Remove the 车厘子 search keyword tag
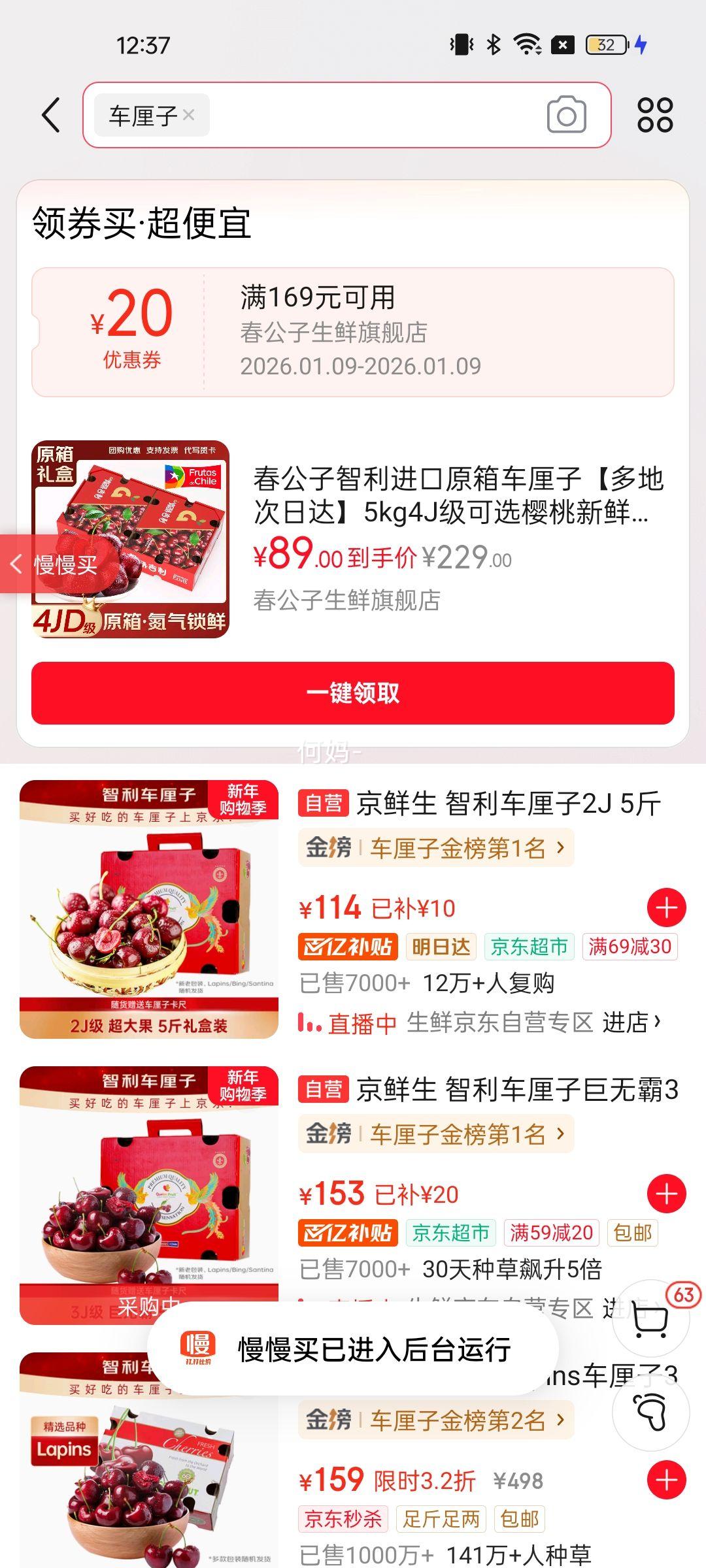The image size is (706, 1568). 189,115
